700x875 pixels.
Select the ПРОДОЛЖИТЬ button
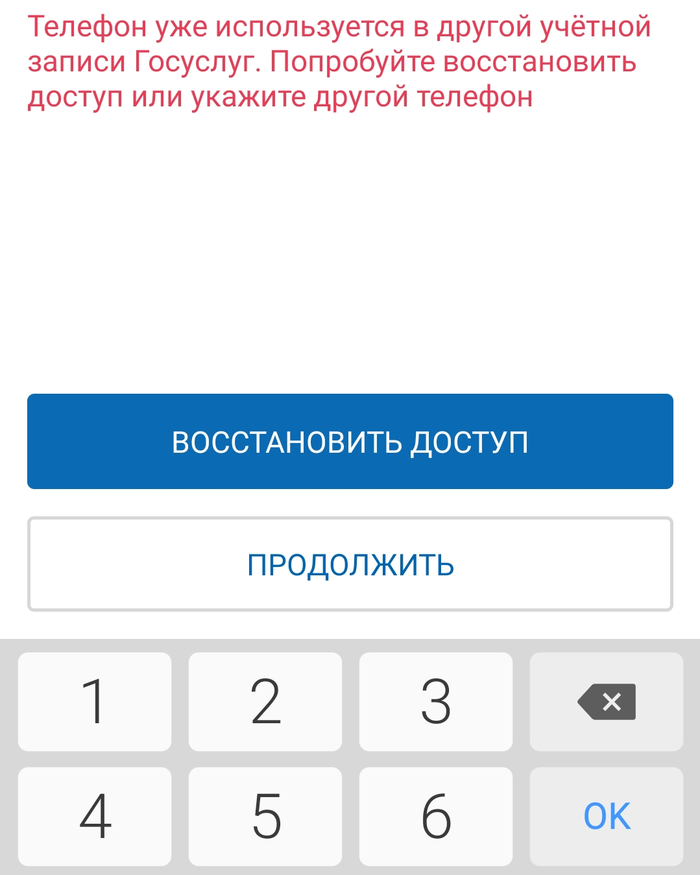(350, 564)
